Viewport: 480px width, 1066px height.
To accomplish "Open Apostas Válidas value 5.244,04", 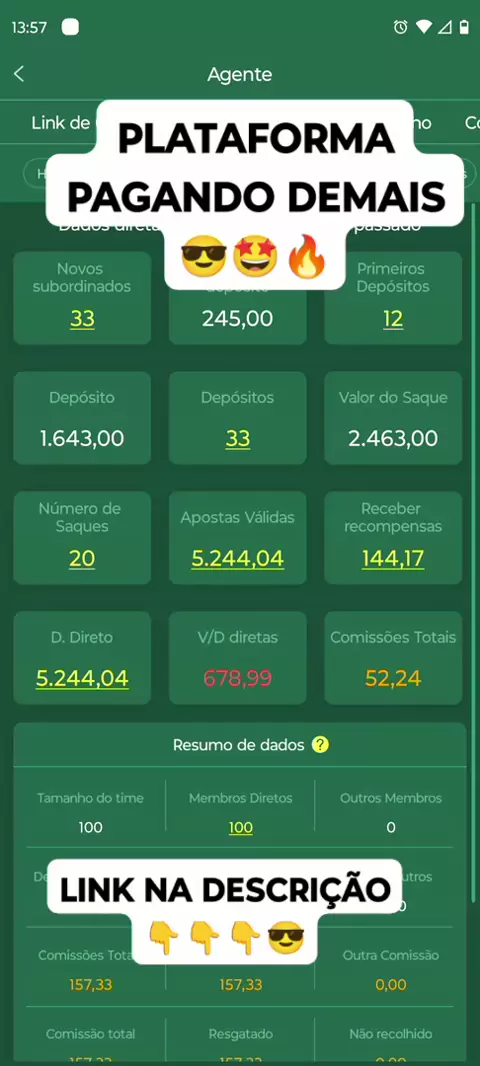I will pyautogui.click(x=238, y=559).
